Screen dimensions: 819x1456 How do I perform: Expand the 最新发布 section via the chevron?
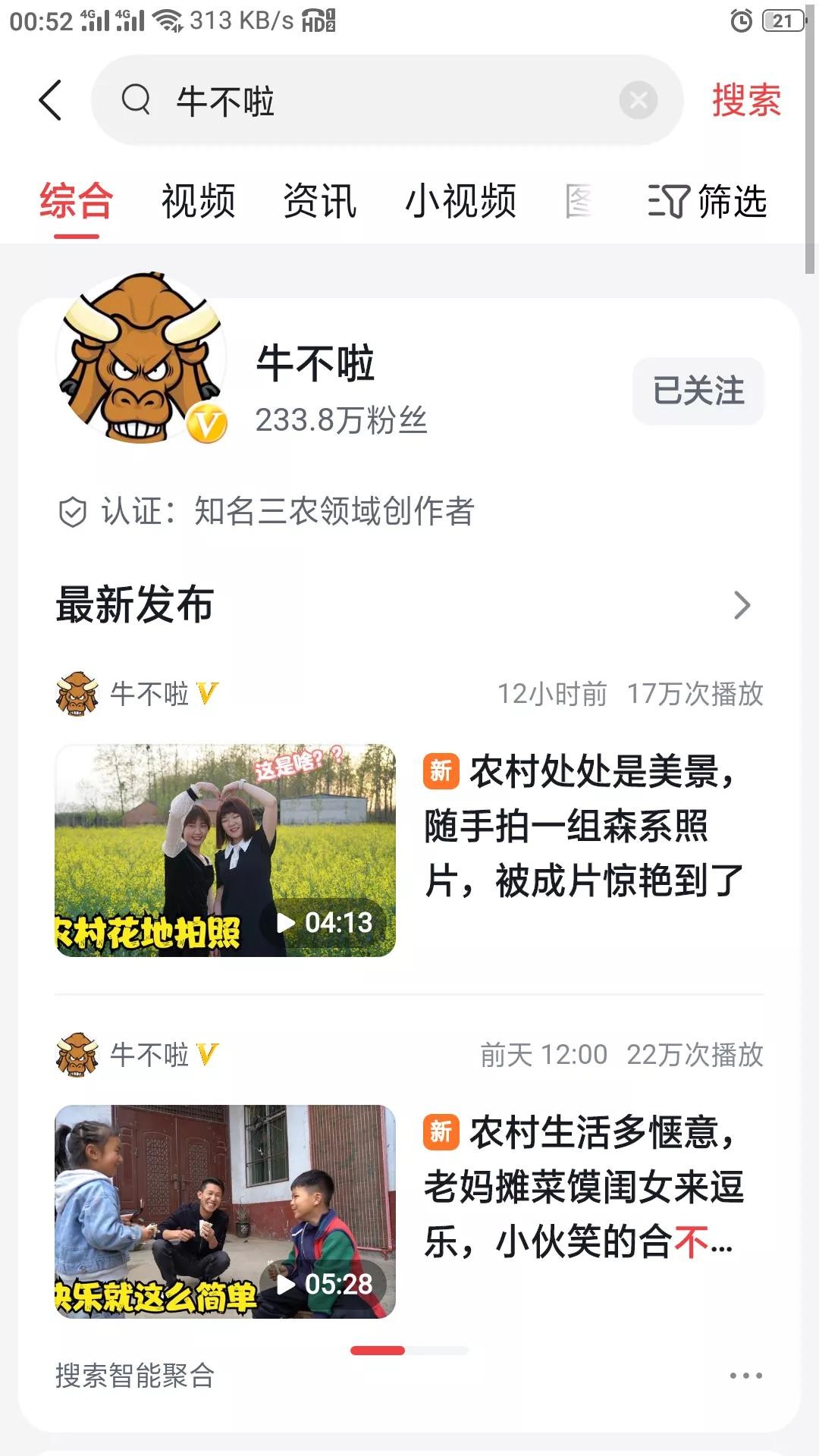[742, 605]
